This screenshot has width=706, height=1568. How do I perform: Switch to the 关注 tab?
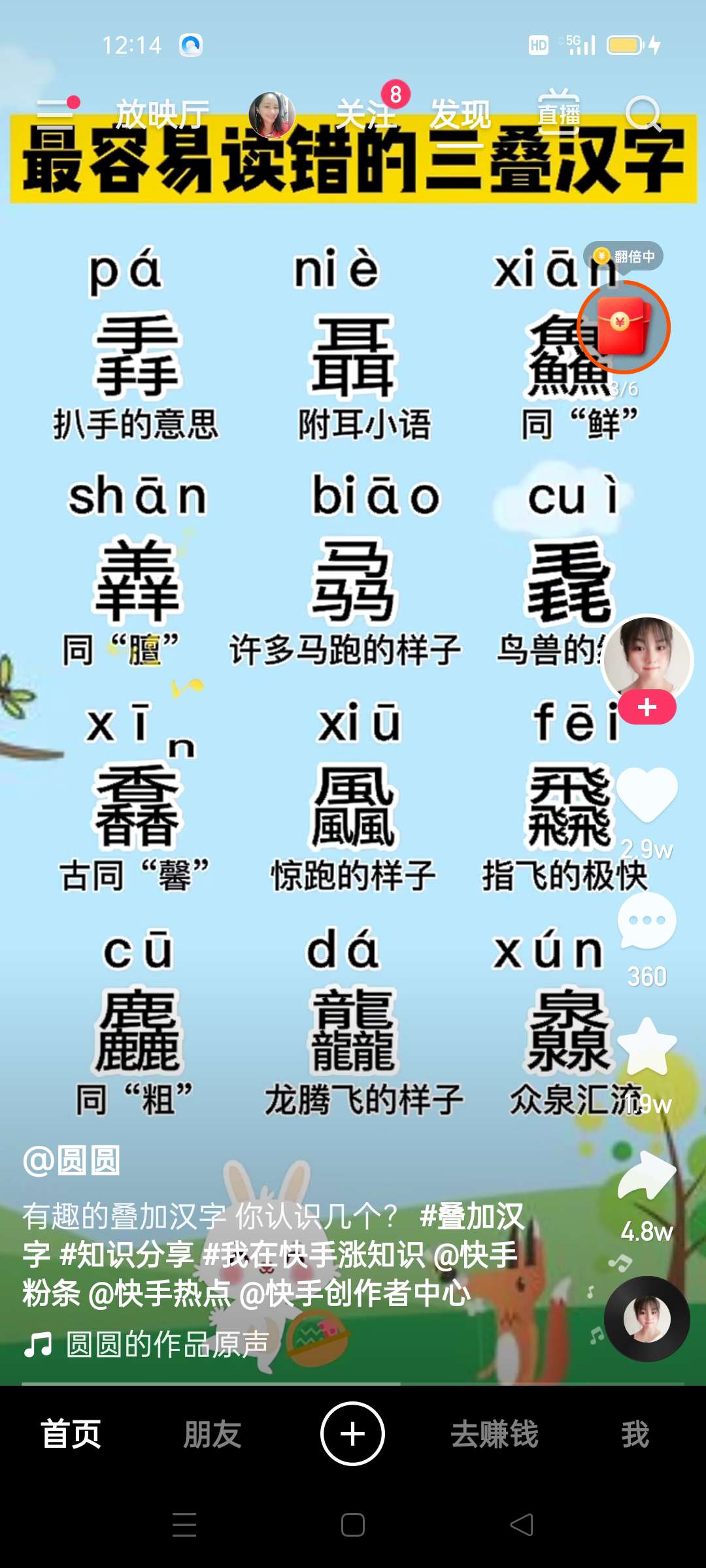366,115
